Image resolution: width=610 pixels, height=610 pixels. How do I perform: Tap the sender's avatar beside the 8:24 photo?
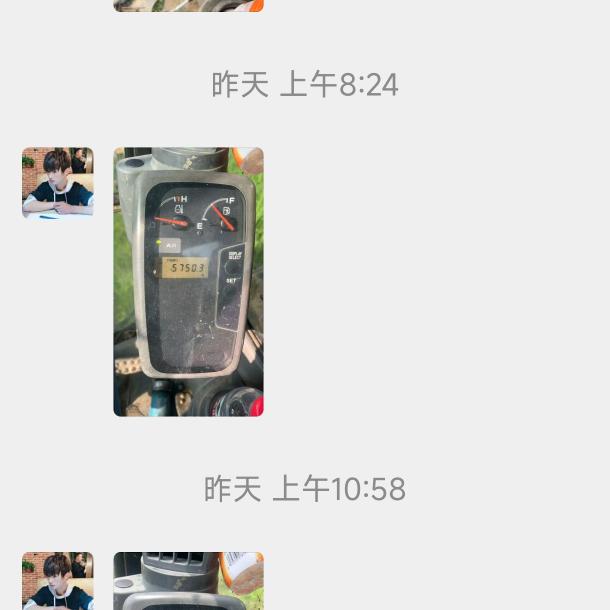[58, 183]
